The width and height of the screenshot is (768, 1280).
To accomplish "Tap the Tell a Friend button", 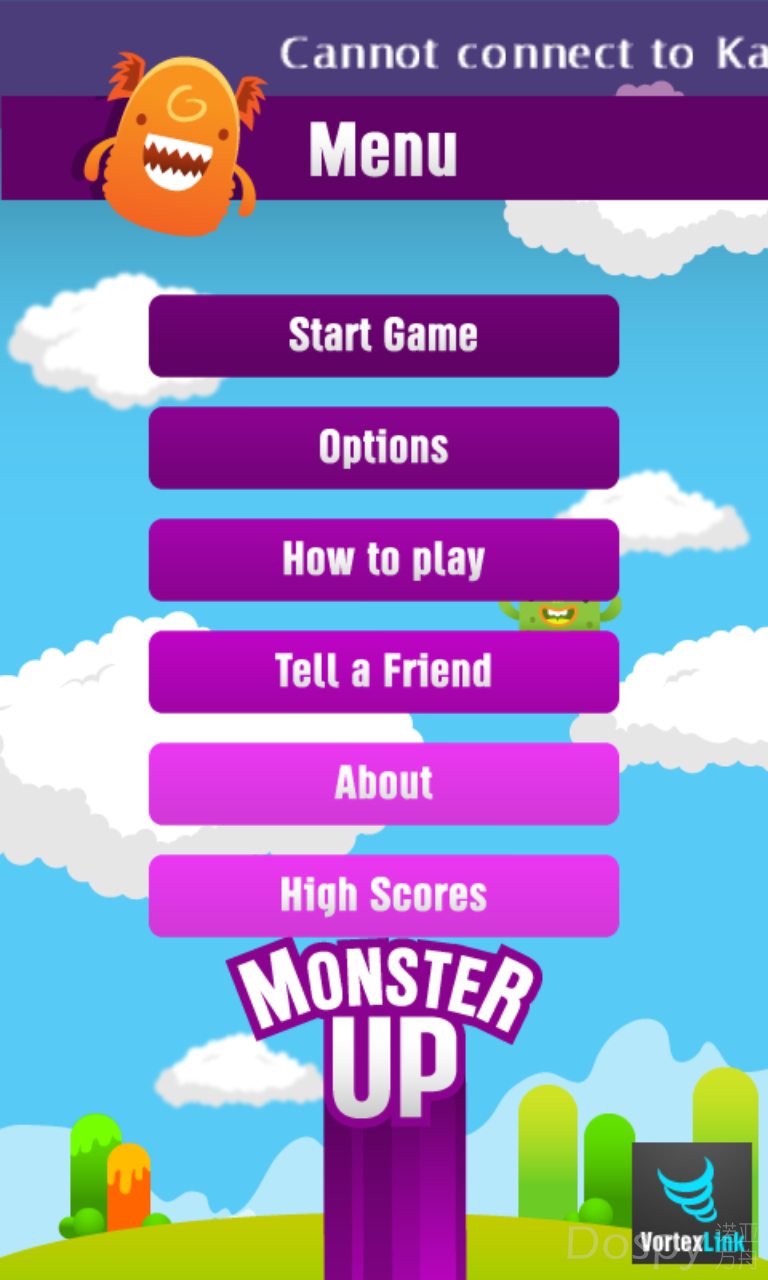I will (x=384, y=672).
